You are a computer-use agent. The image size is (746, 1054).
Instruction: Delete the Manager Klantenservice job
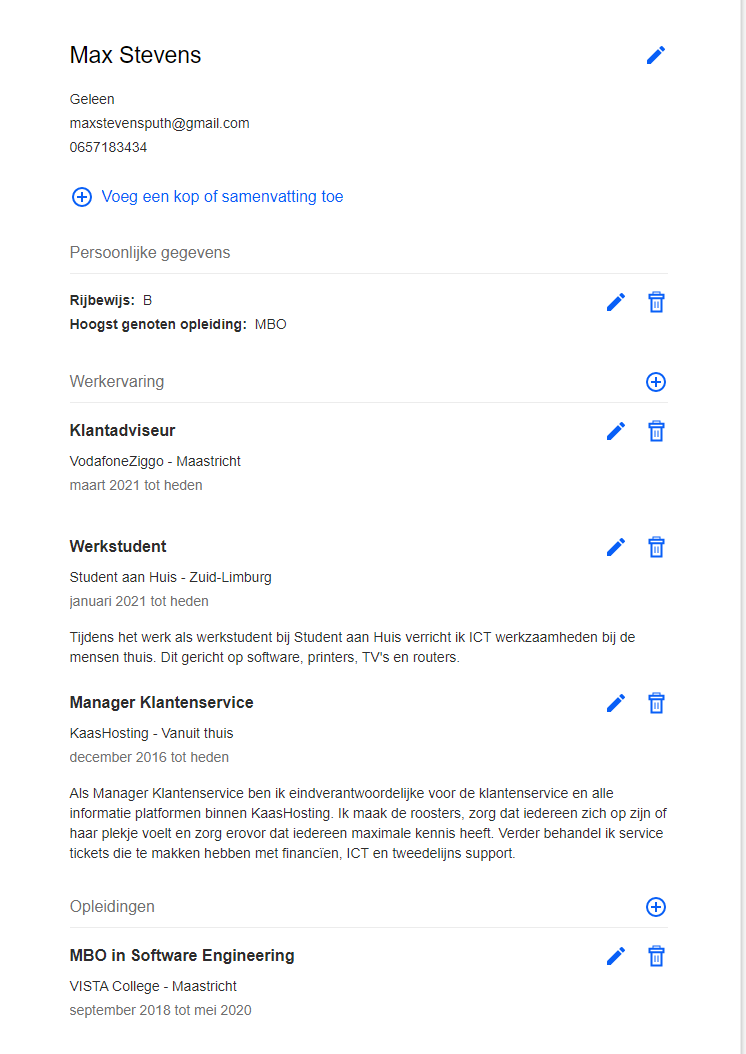pyautogui.click(x=656, y=703)
